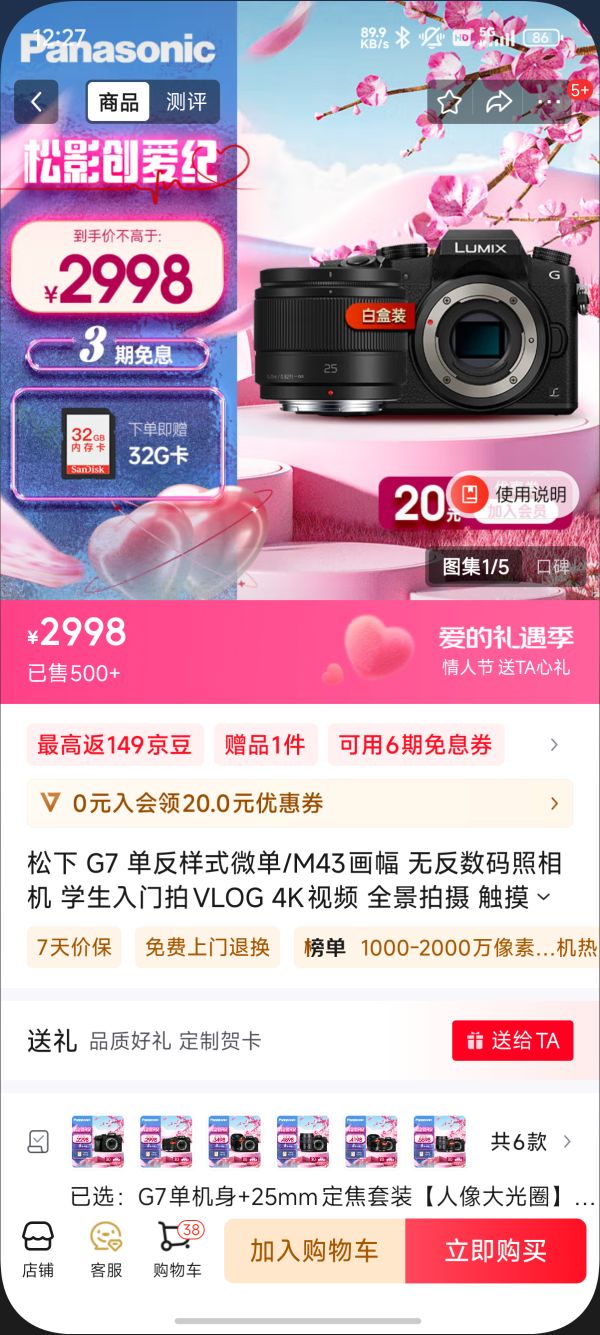Expand the full product title
This screenshot has width=600, height=1335.
(x=543, y=897)
